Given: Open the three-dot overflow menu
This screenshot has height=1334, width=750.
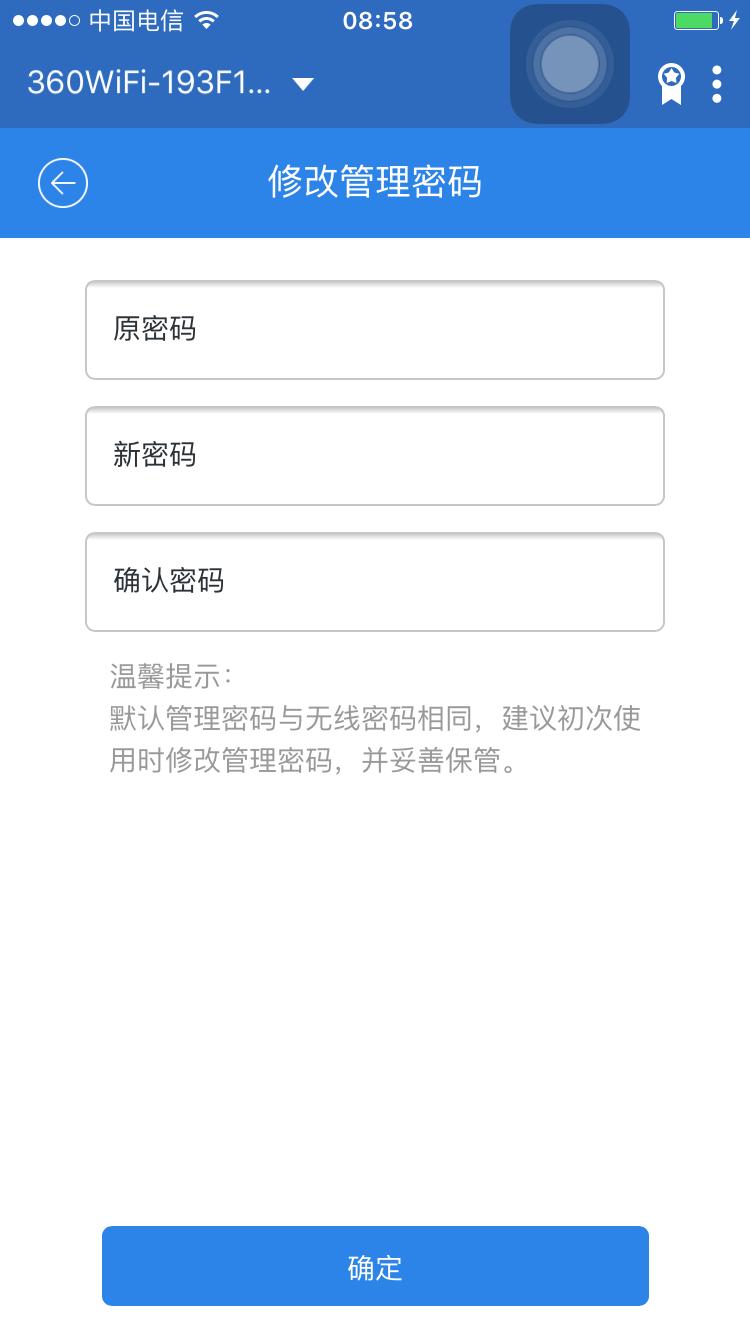Looking at the screenshot, I should click(x=717, y=84).
